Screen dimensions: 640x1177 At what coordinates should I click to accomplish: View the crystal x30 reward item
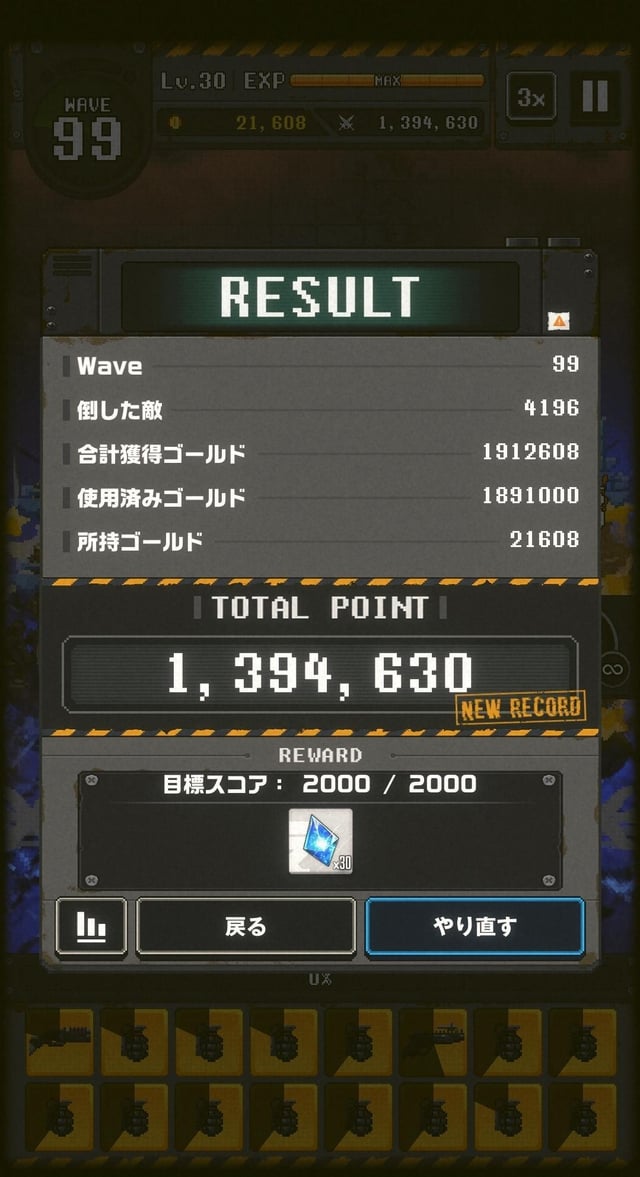coord(321,841)
